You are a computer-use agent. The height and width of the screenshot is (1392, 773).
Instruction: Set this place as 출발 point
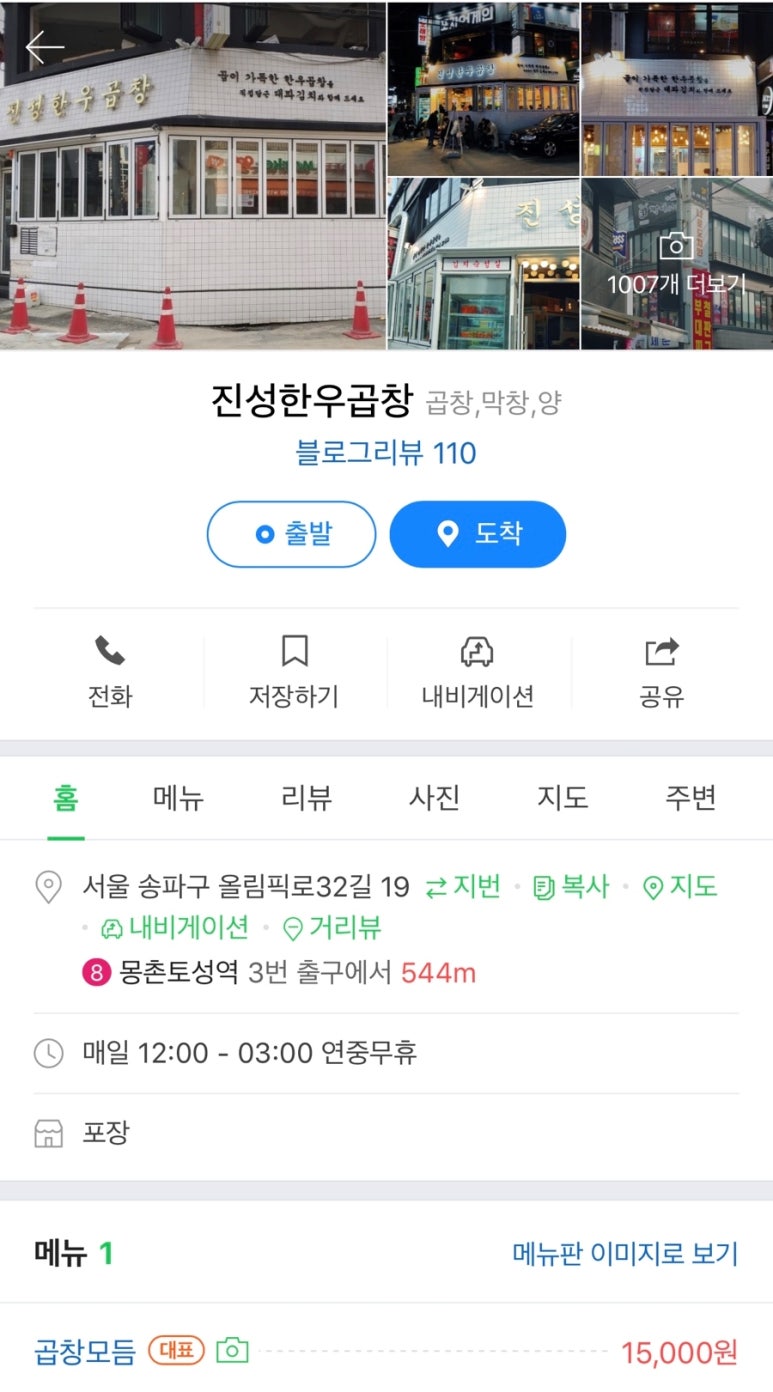click(291, 534)
